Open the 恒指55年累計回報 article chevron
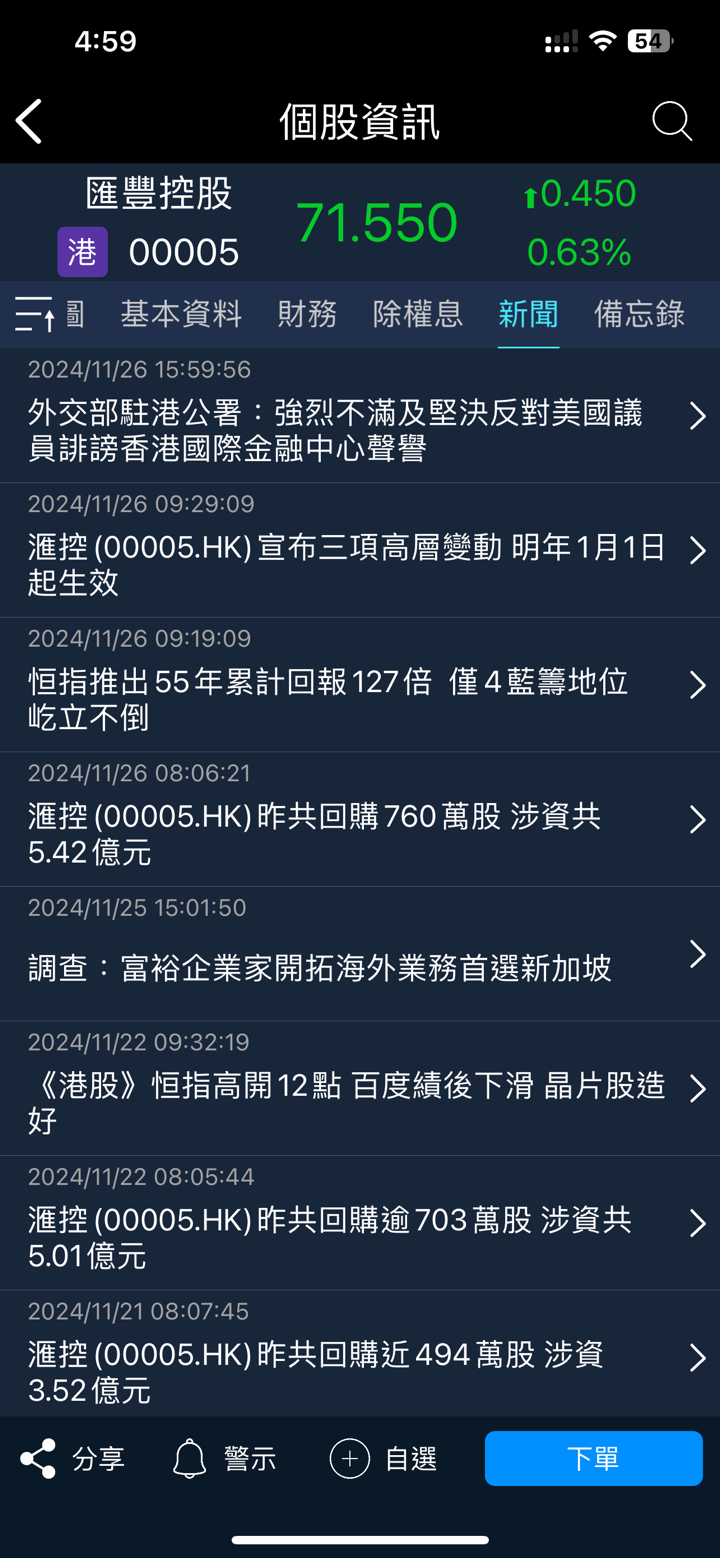The height and width of the screenshot is (1558, 720). point(697,684)
